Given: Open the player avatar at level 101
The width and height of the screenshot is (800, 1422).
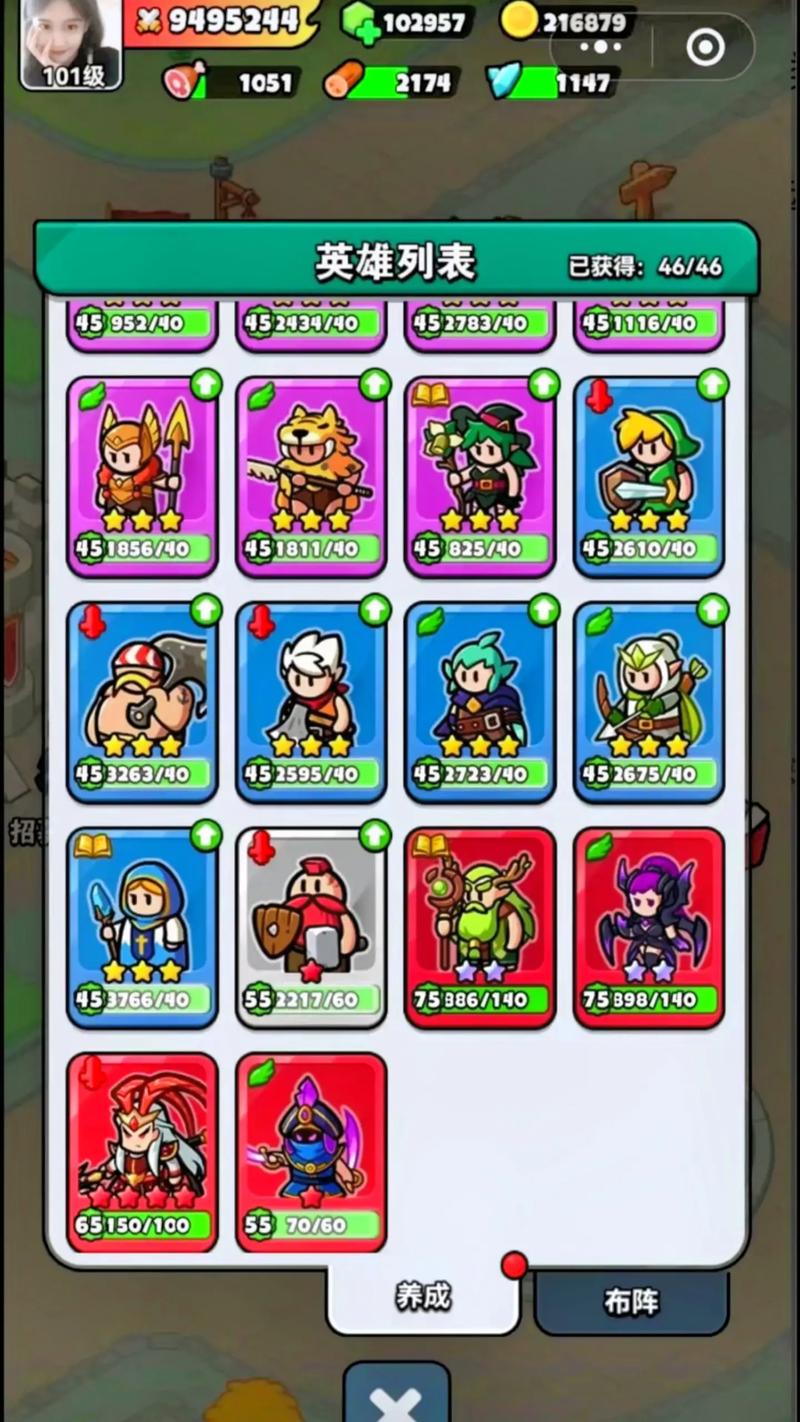Looking at the screenshot, I should [x=72, y=44].
